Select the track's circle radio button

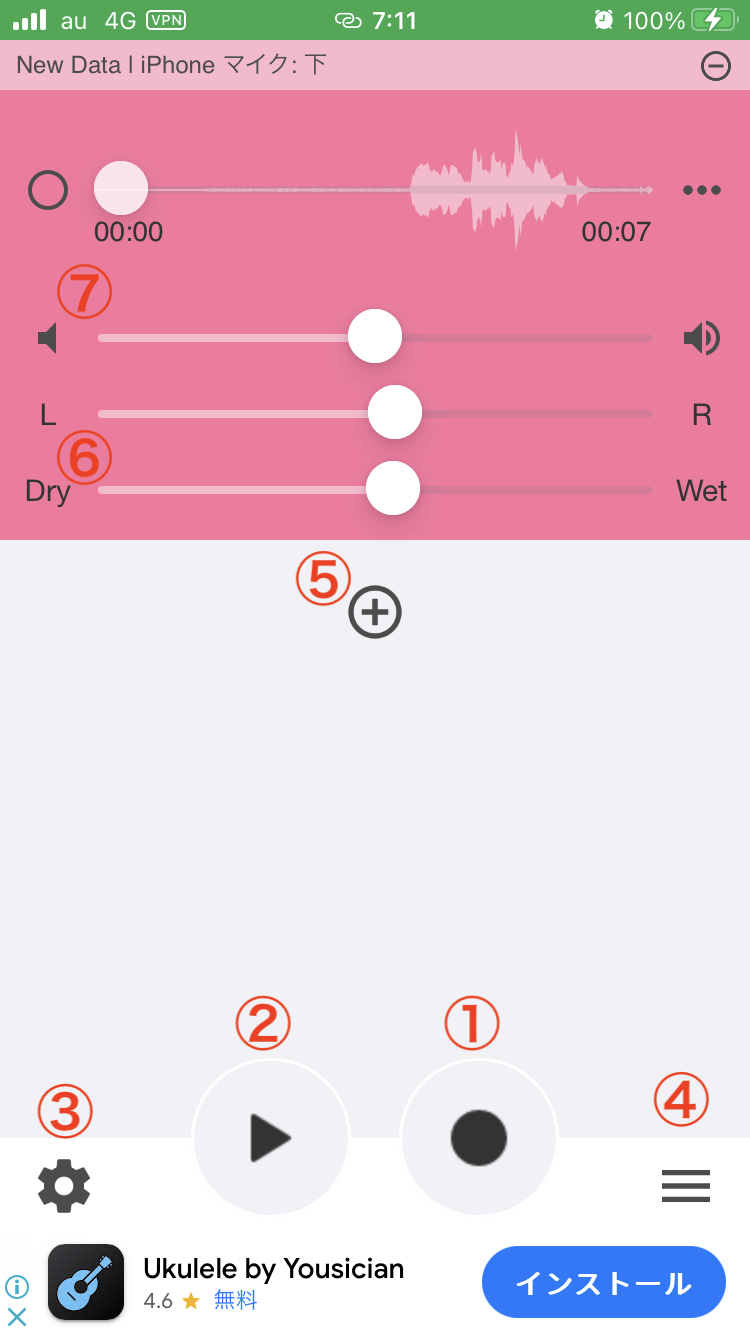48,190
